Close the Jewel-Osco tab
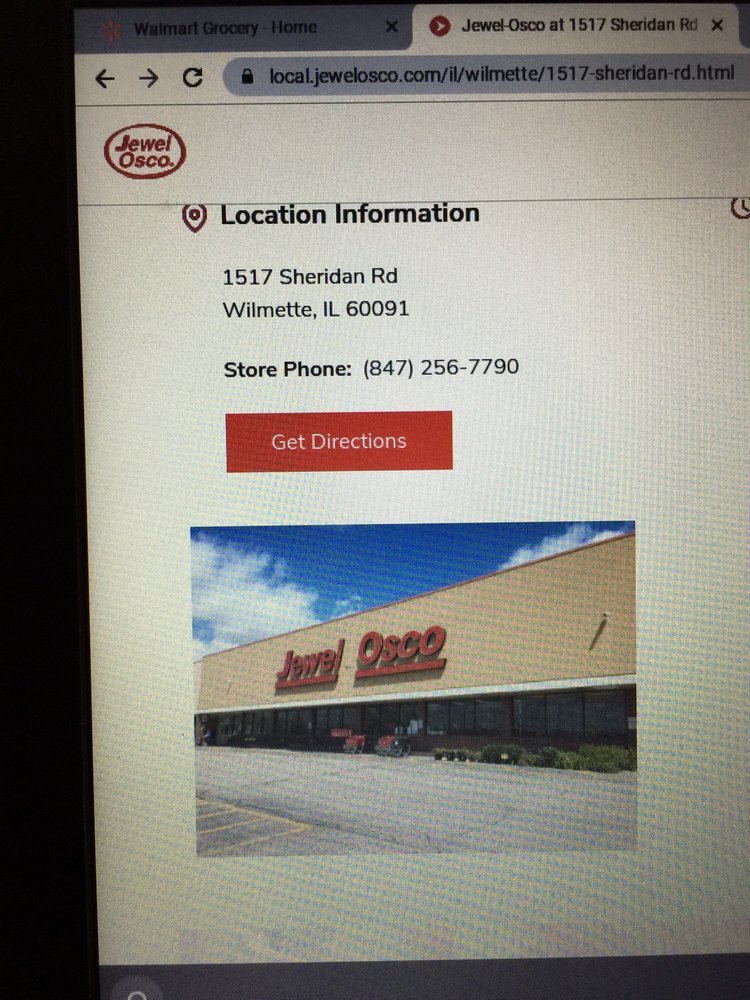750x1000 pixels. click(717, 26)
